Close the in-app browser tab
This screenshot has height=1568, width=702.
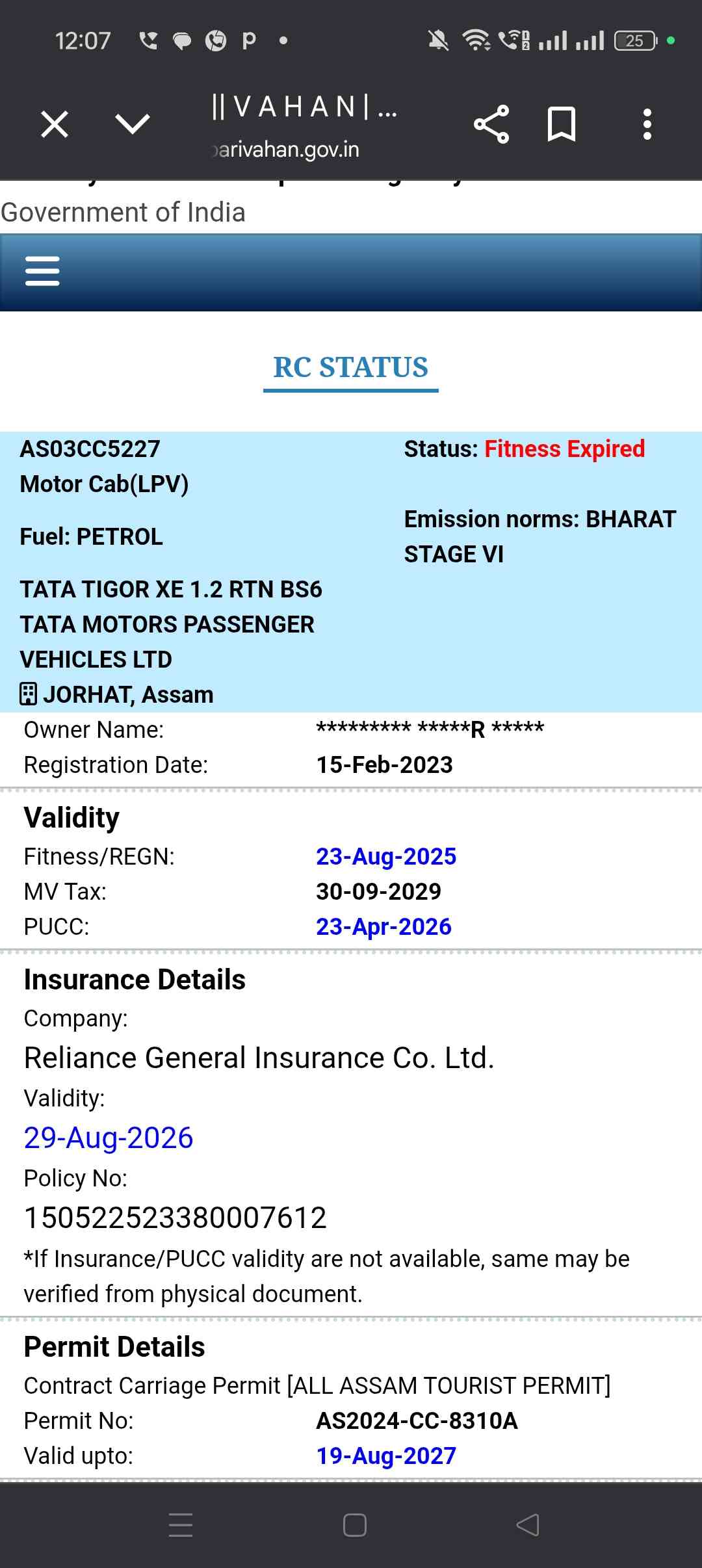[55, 124]
